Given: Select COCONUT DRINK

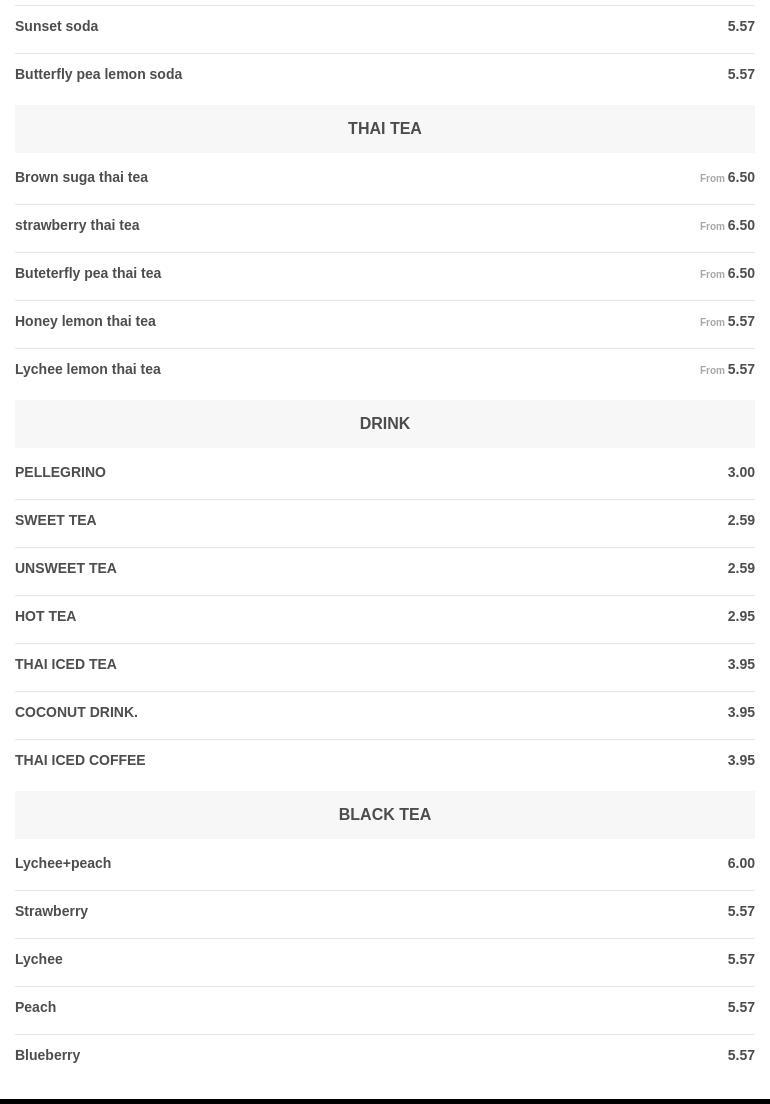Looking at the screenshot, I should click(x=76, y=712).
